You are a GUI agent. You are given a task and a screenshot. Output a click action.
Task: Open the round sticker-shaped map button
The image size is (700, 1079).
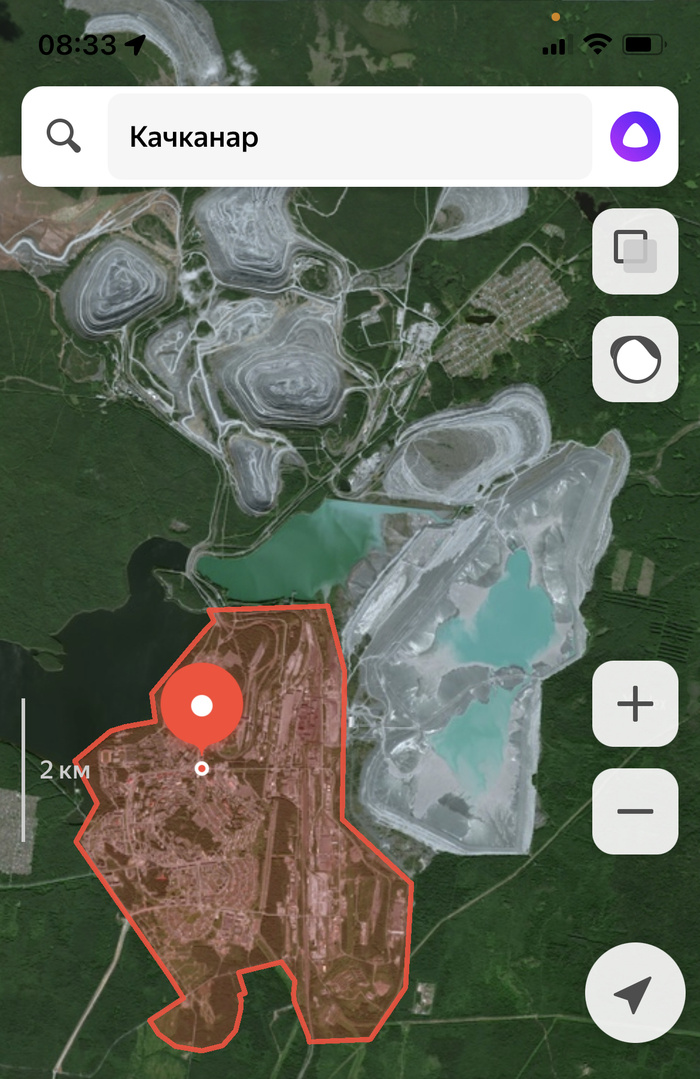click(635, 359)
